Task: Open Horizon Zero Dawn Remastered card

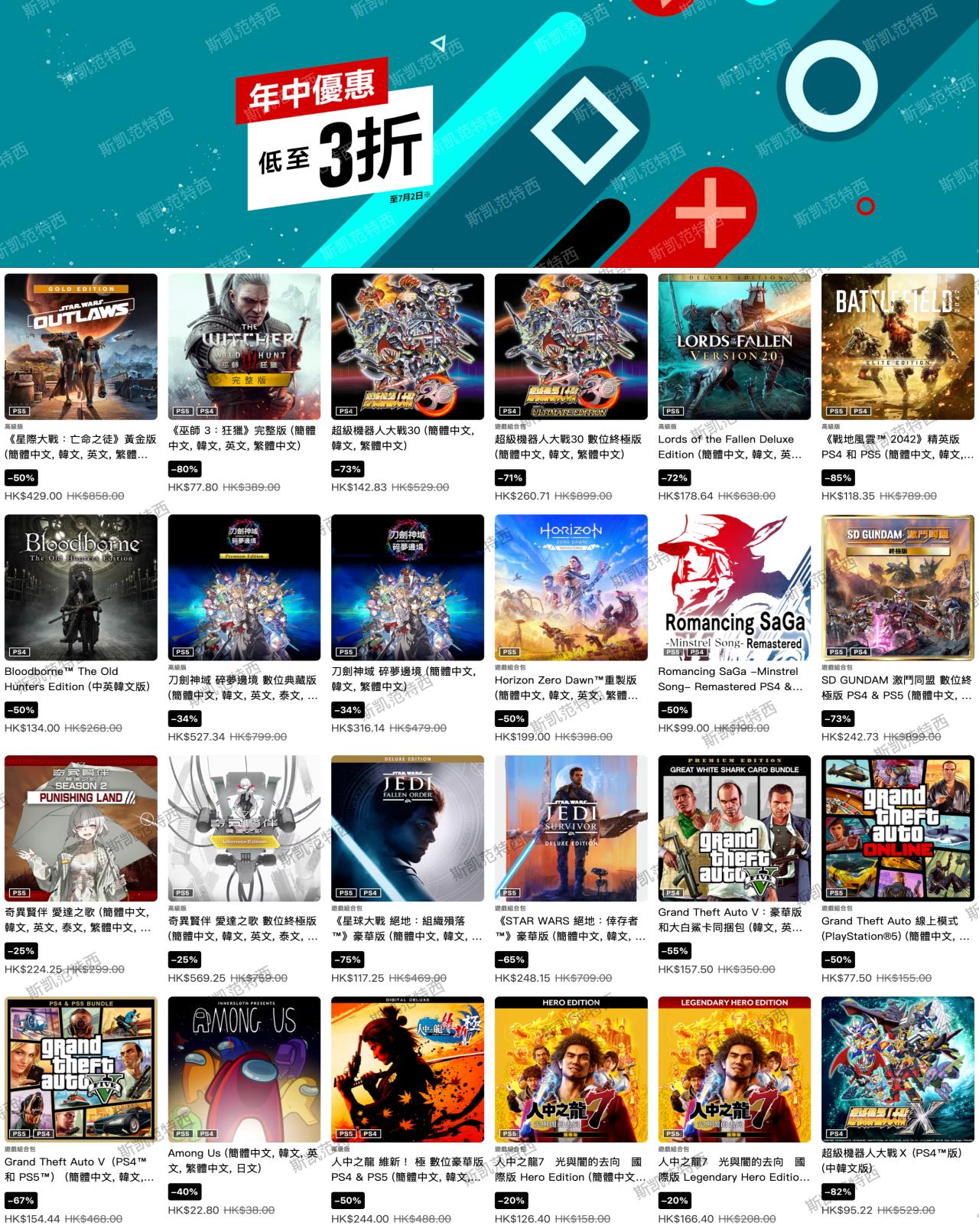Action: click(x=571, y=587)
